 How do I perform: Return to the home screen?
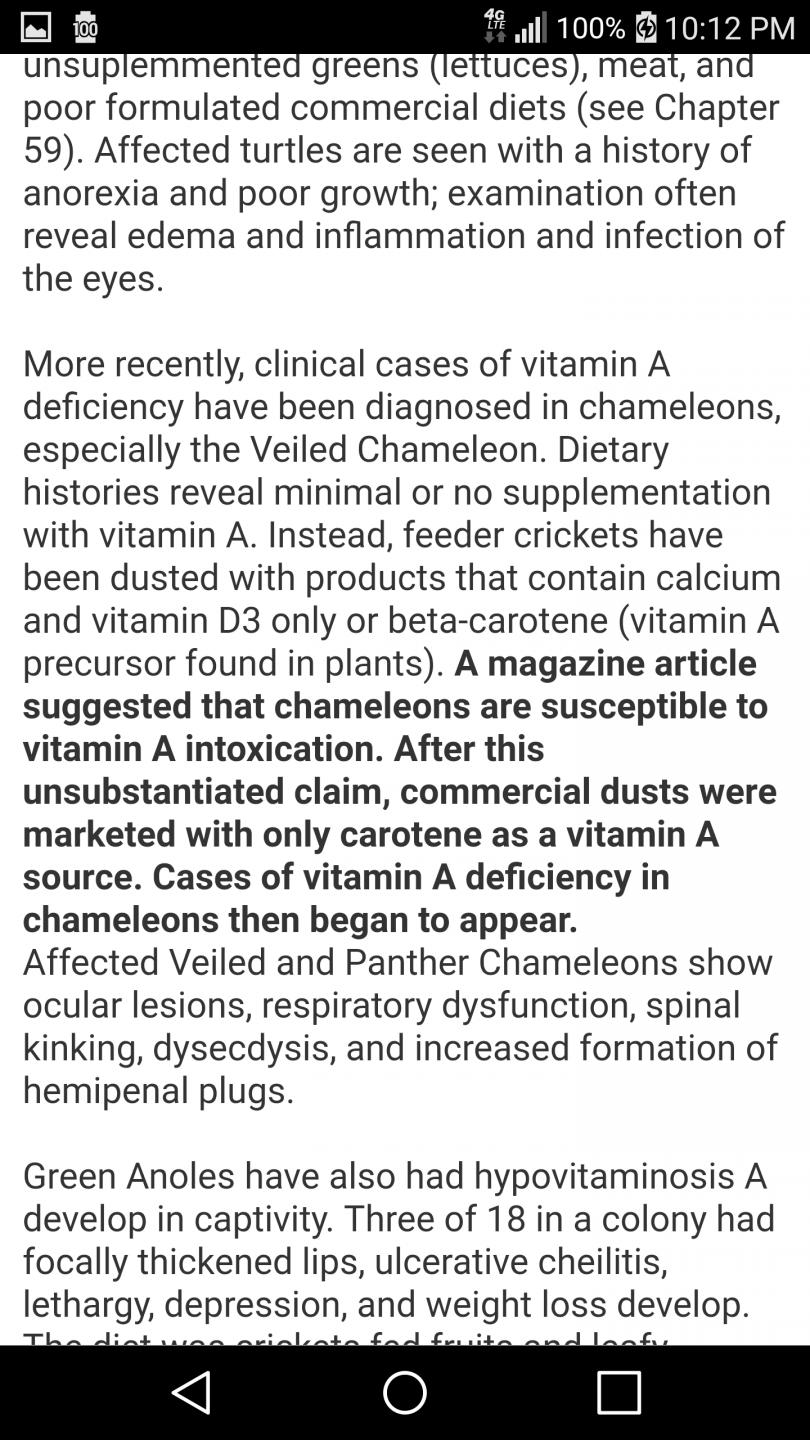405,1392
